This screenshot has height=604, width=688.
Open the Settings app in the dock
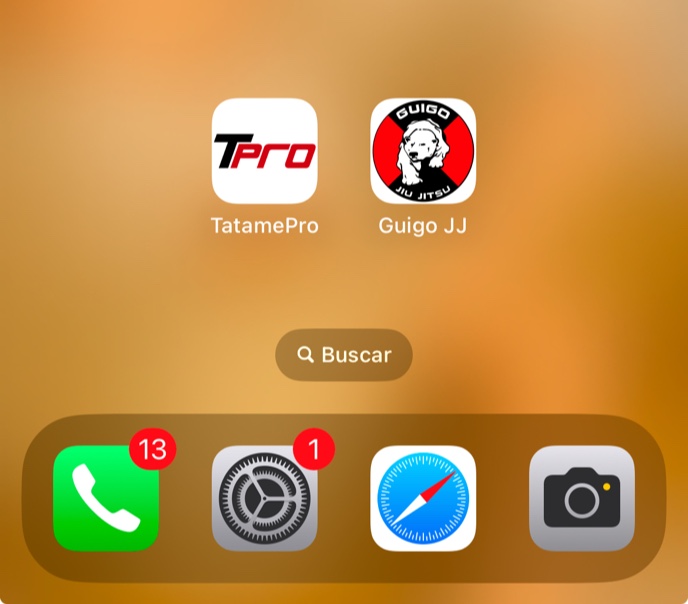click(264, 498)
